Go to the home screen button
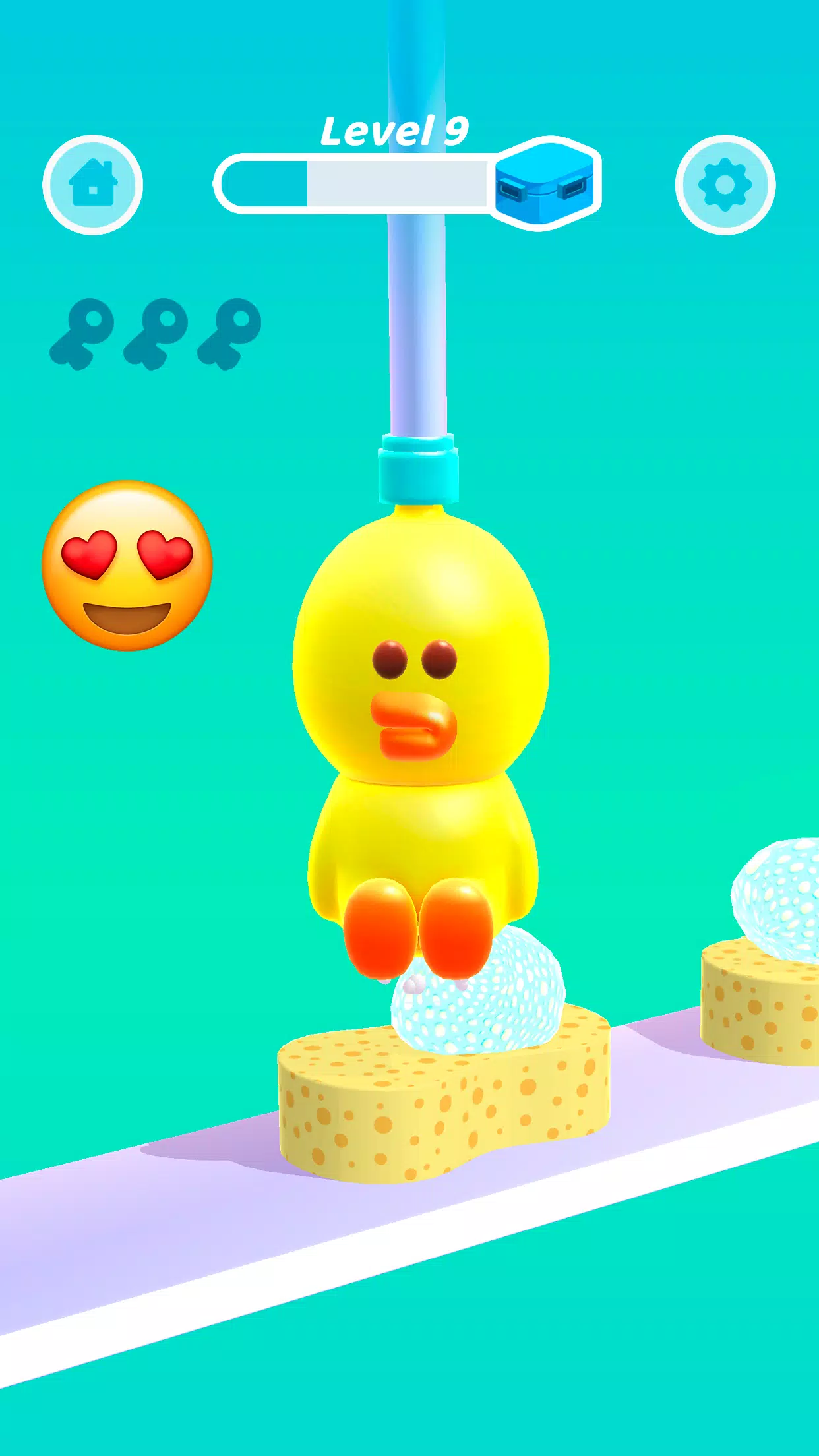 [93, 185]
